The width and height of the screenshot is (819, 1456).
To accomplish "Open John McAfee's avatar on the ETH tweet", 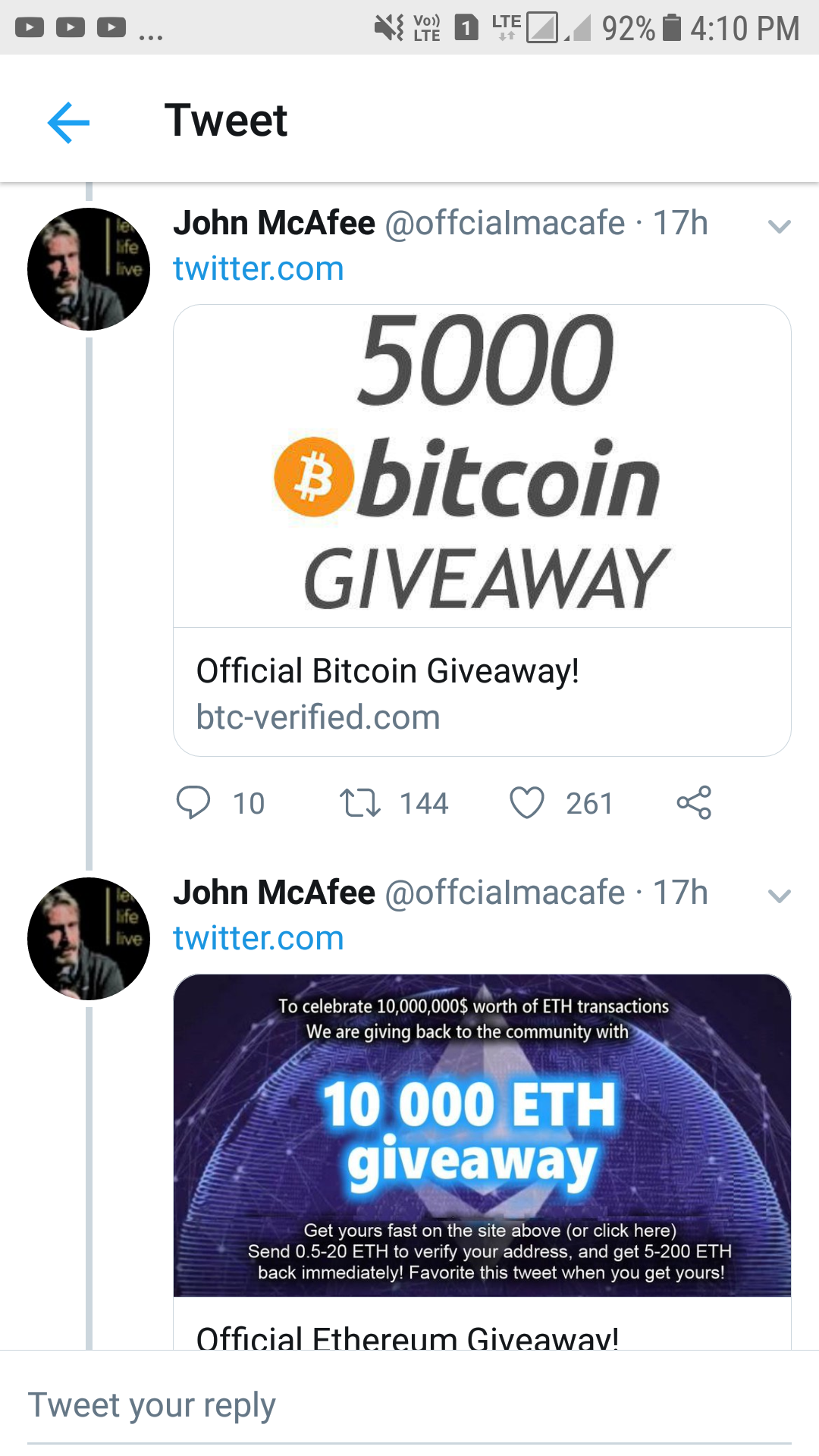I will pos(89,939).
